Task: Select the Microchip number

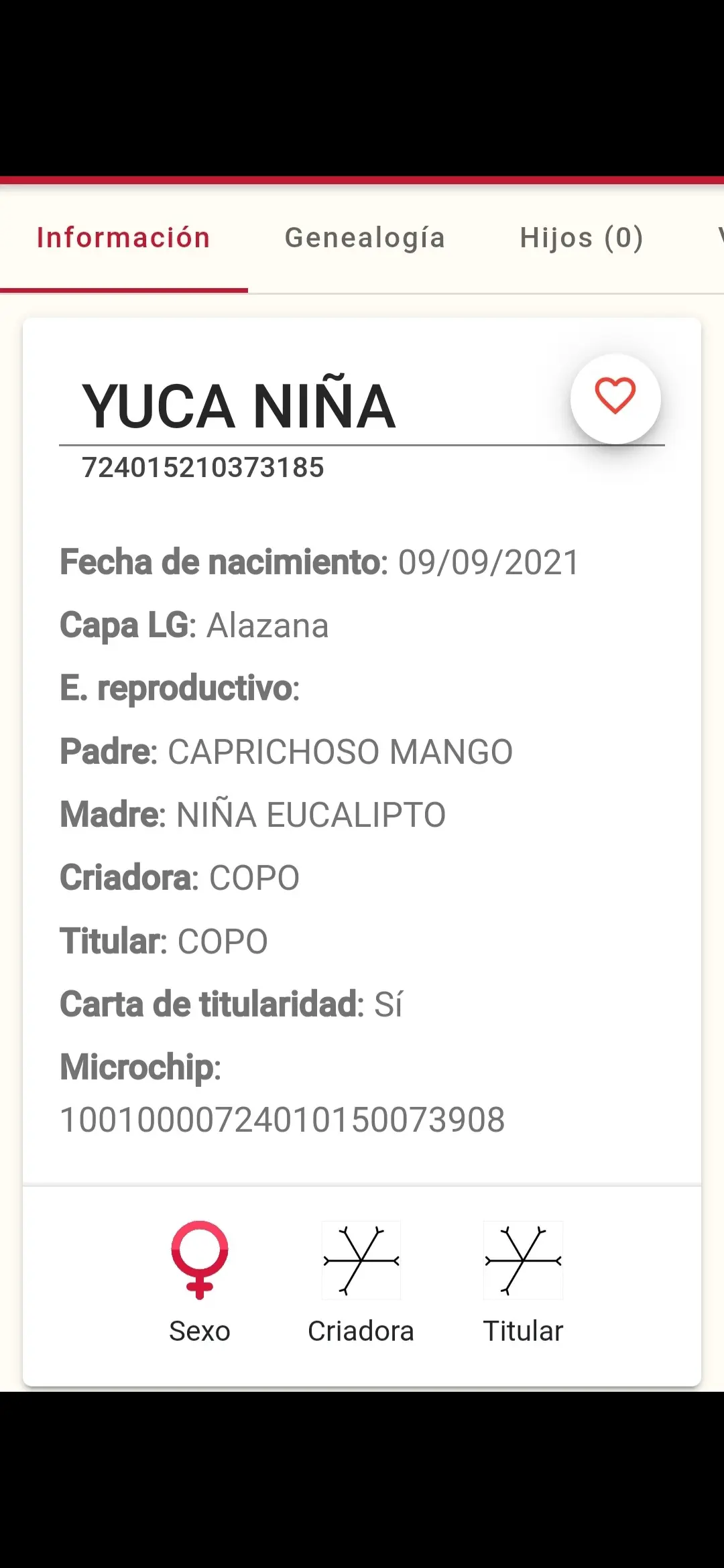Action: tap(283, 1118)
